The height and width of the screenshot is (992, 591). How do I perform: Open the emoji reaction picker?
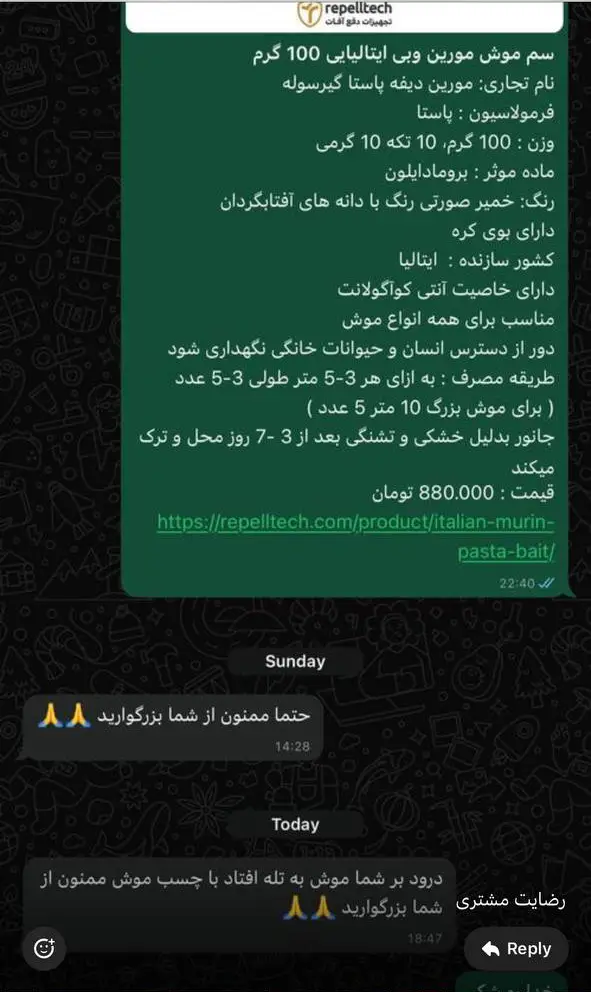pos(44,948)
